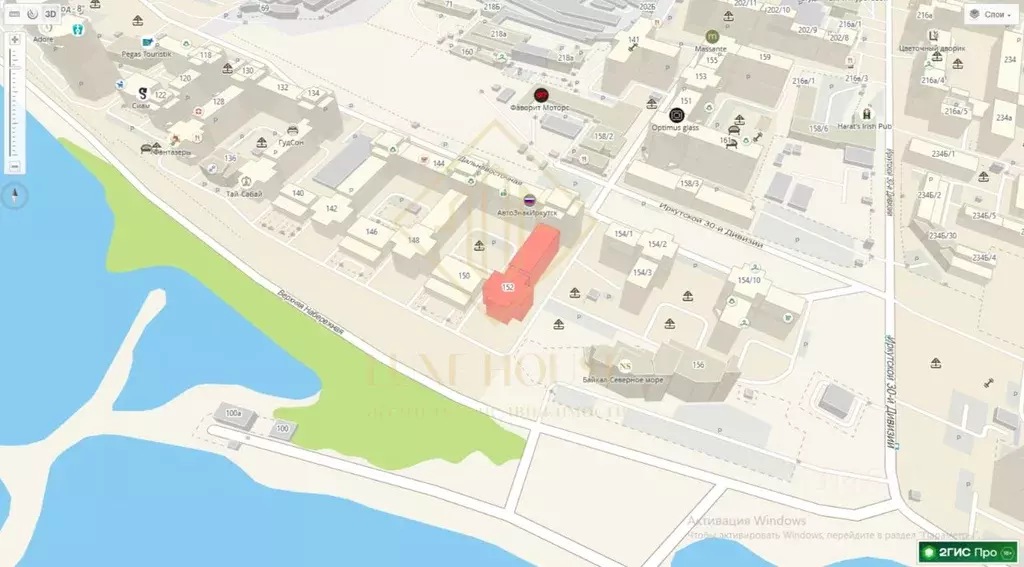Reset map orientation with the compass
This screenshot has height=567, width=1024.
[x=14, y=194]
